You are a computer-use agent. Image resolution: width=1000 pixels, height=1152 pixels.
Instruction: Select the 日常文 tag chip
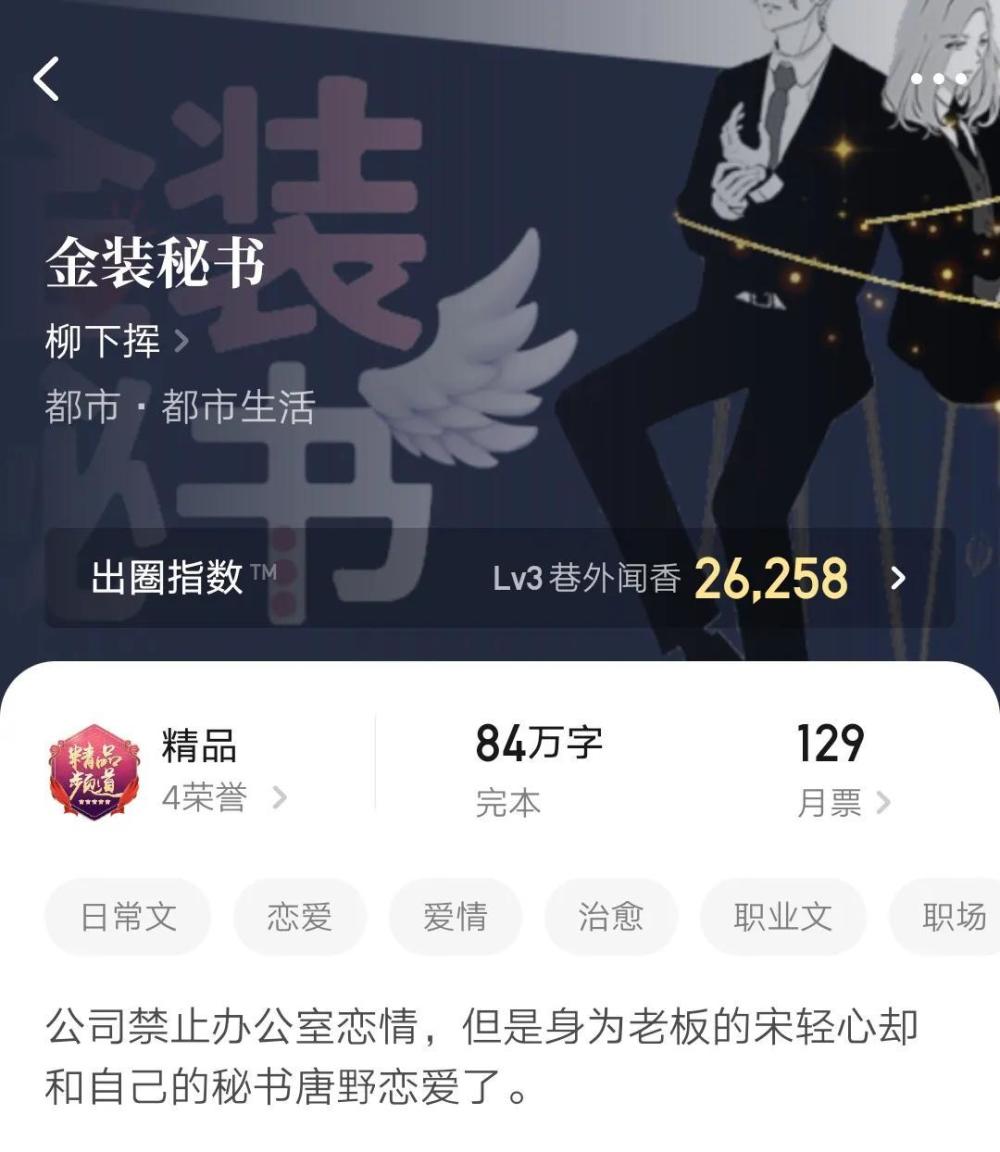coord(128,917)
